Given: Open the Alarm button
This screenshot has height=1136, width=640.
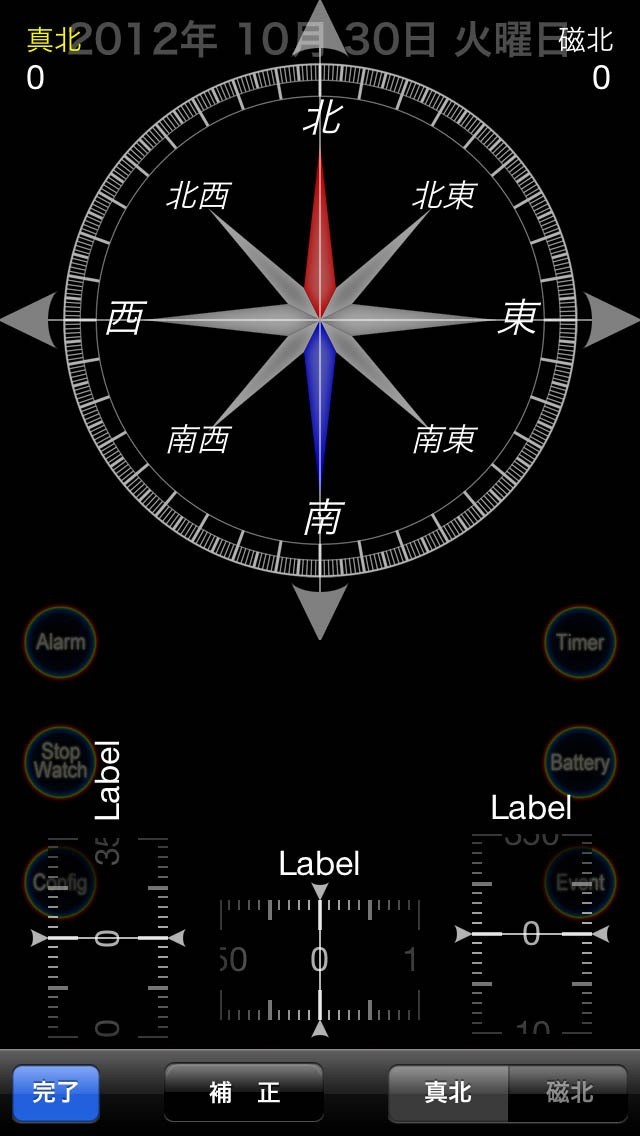Looking at the screenshot, I should pyautogui.click(x=60, y=642).
